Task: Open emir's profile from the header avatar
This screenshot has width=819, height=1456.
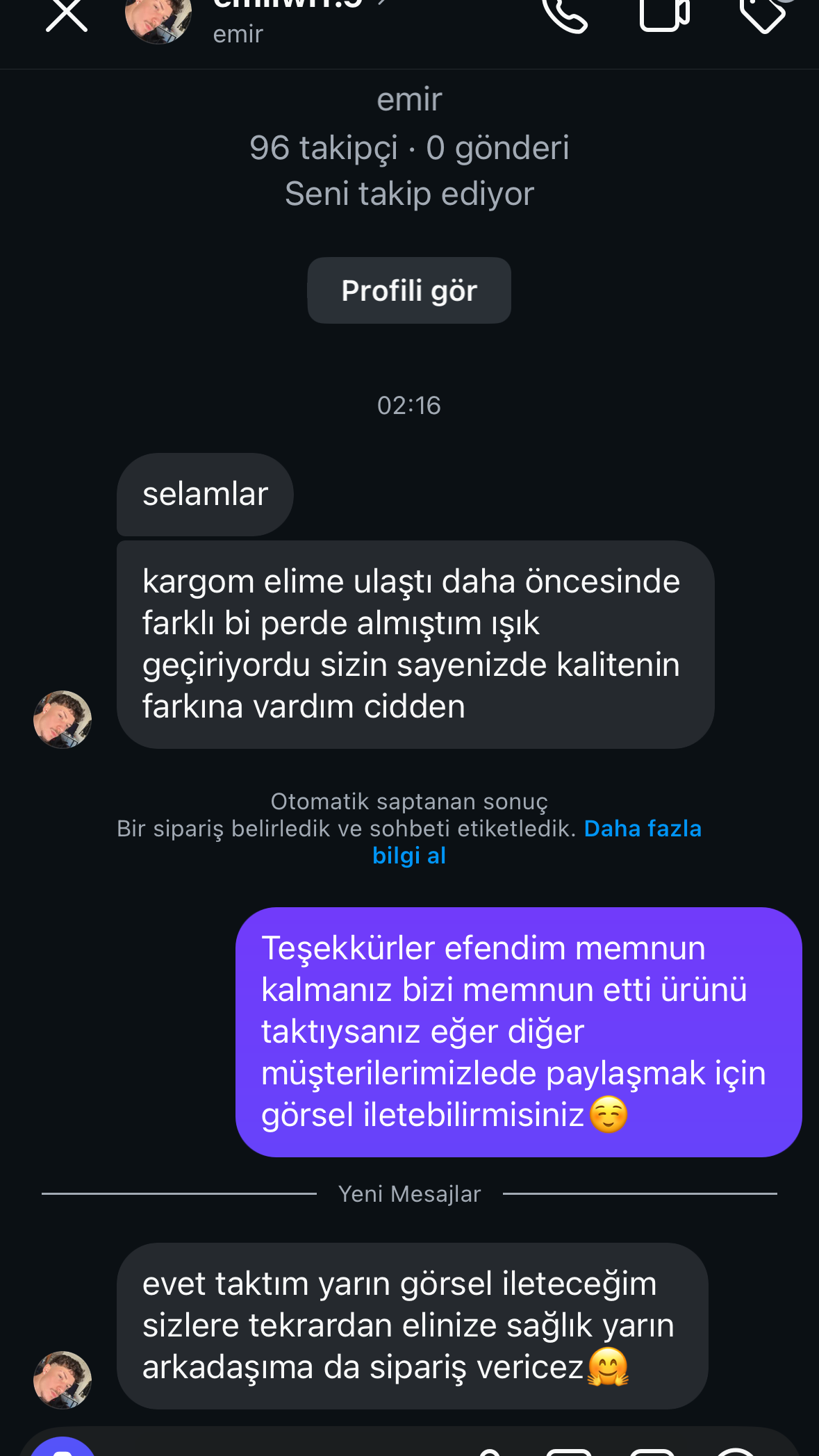Action: pos(158,19)
